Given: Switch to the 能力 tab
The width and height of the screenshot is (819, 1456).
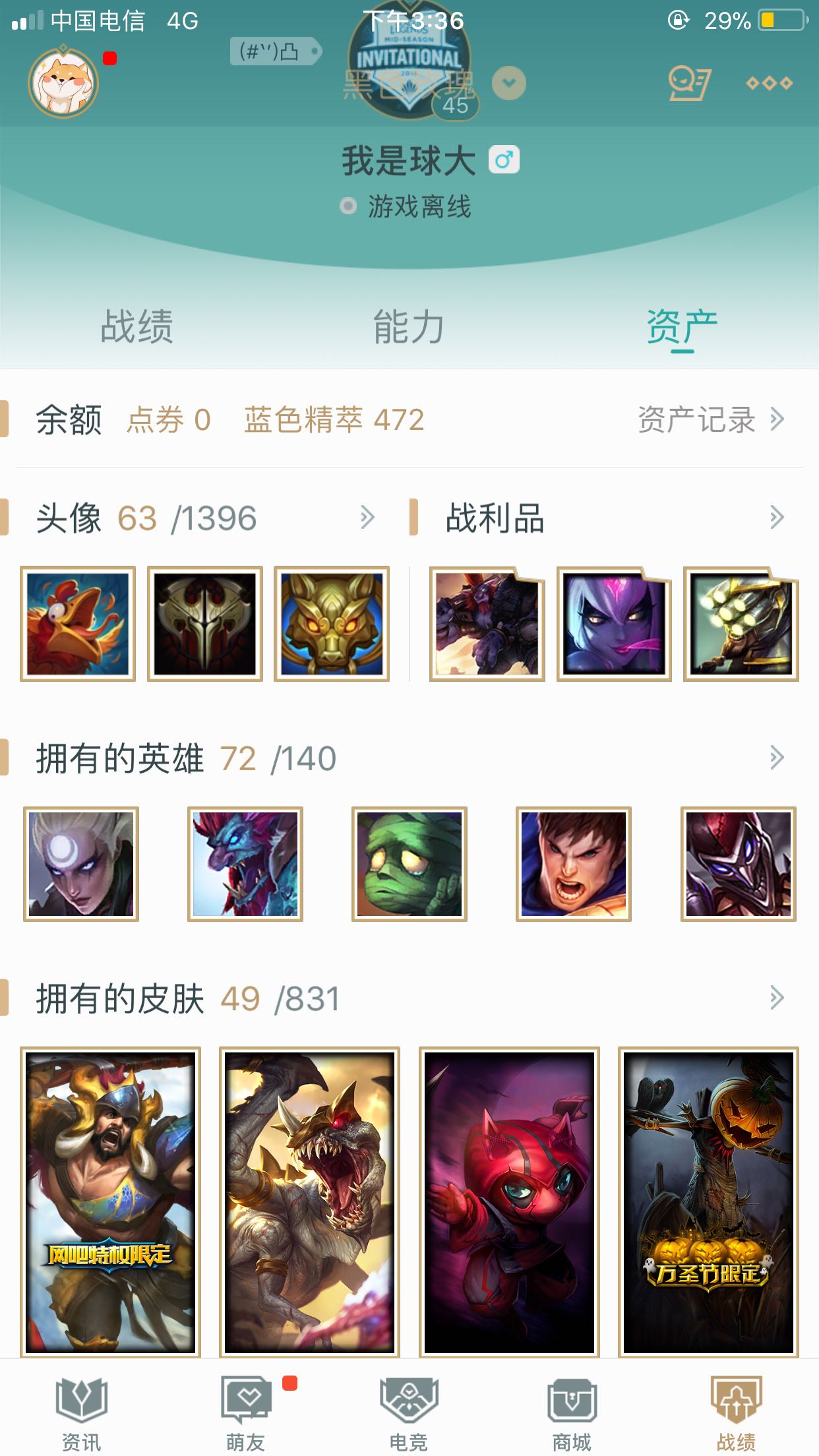Looking at the screenshot, I should click(409, 326).
